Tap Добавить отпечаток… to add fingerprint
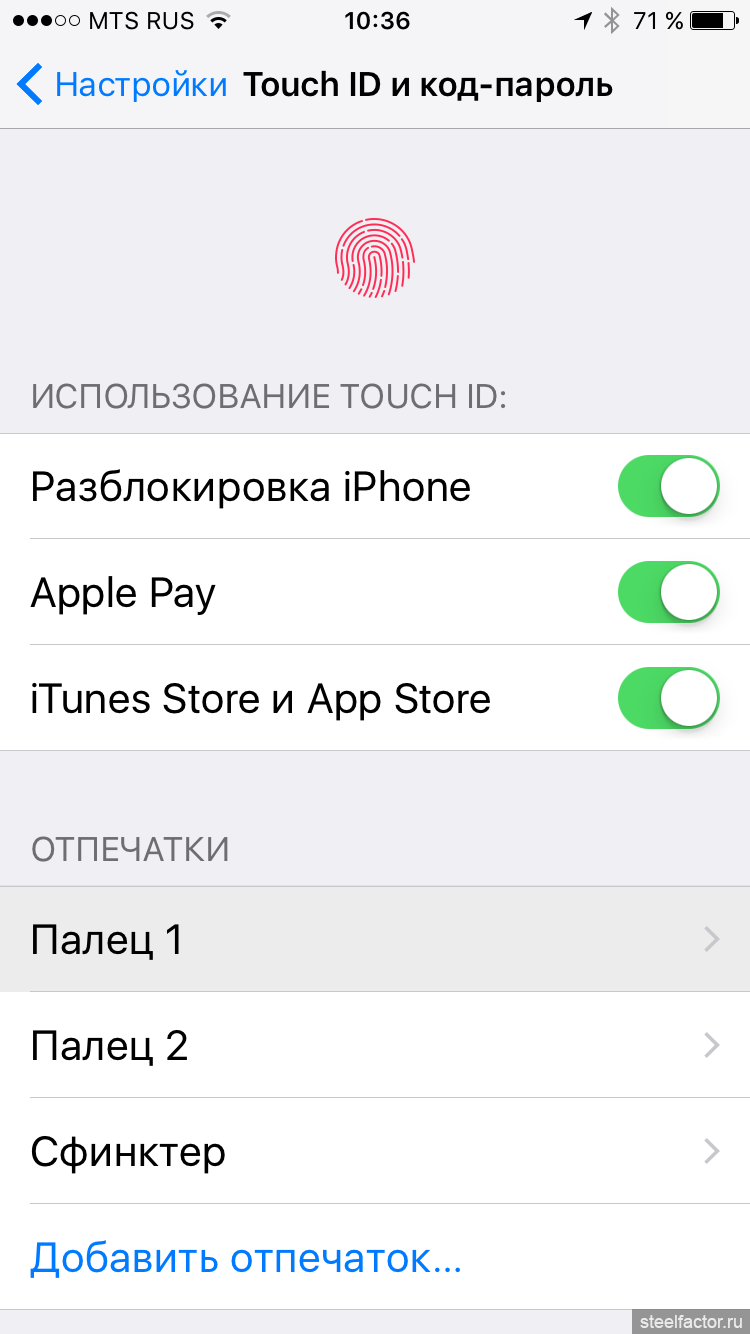Screen dimensions: 750x1334 point(246,1257)
